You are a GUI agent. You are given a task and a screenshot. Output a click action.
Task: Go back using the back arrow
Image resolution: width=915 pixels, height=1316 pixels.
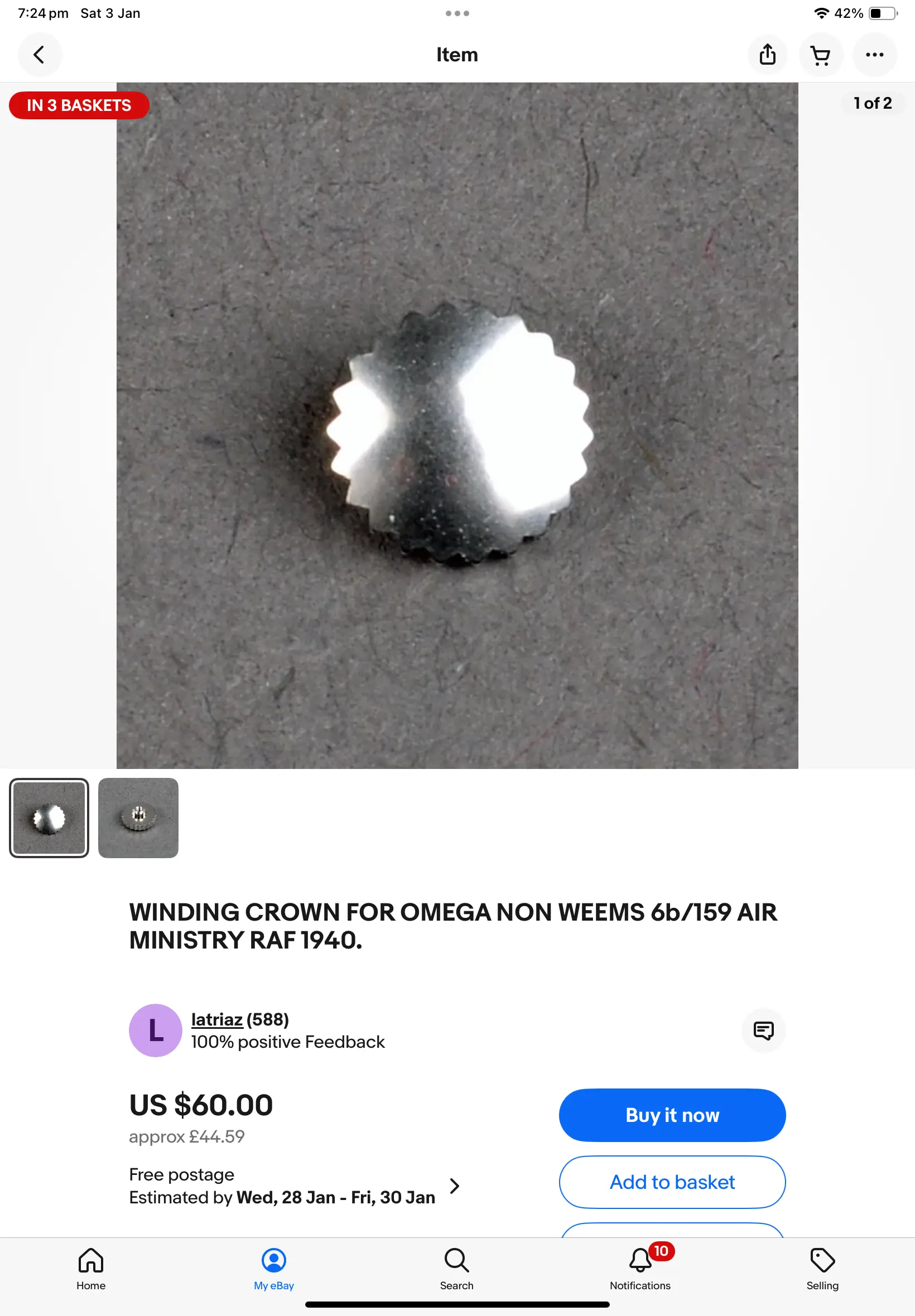coord(39,55)
